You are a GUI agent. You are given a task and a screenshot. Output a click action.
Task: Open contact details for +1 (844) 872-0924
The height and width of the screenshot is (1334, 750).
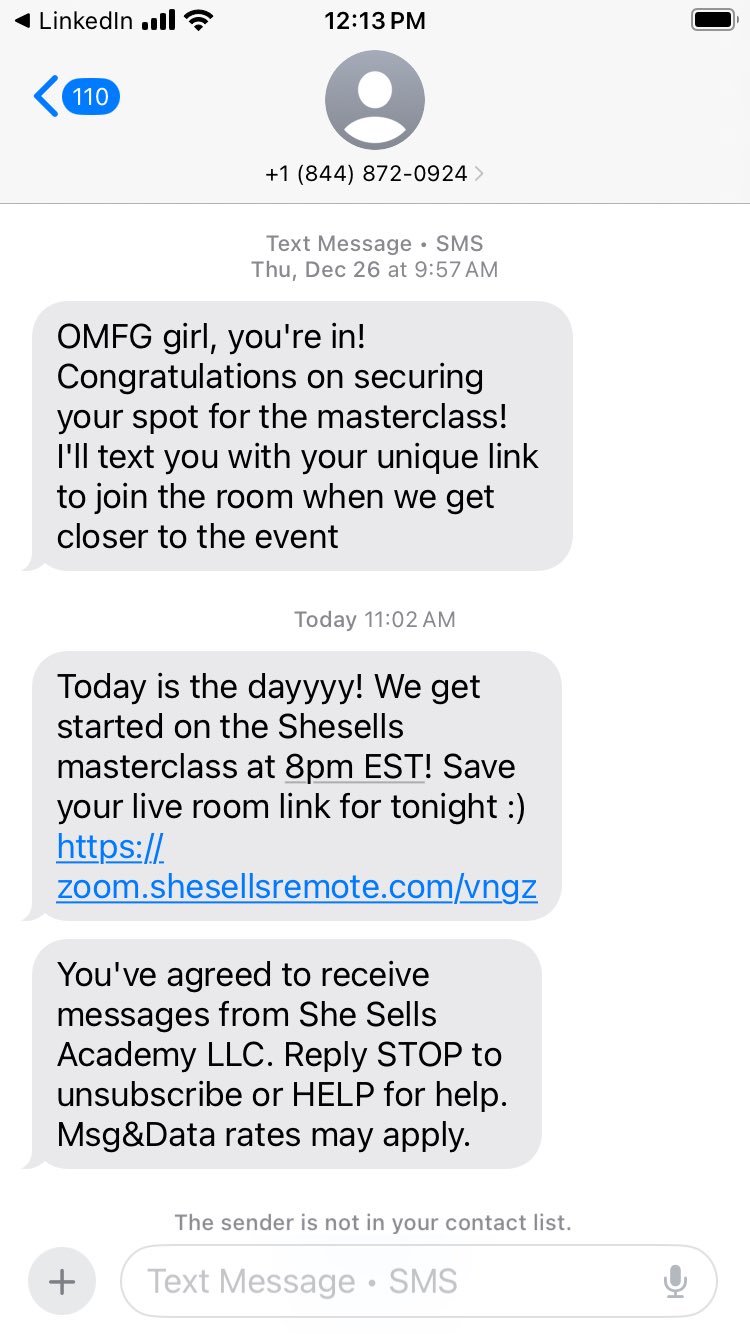coord(374,174)
